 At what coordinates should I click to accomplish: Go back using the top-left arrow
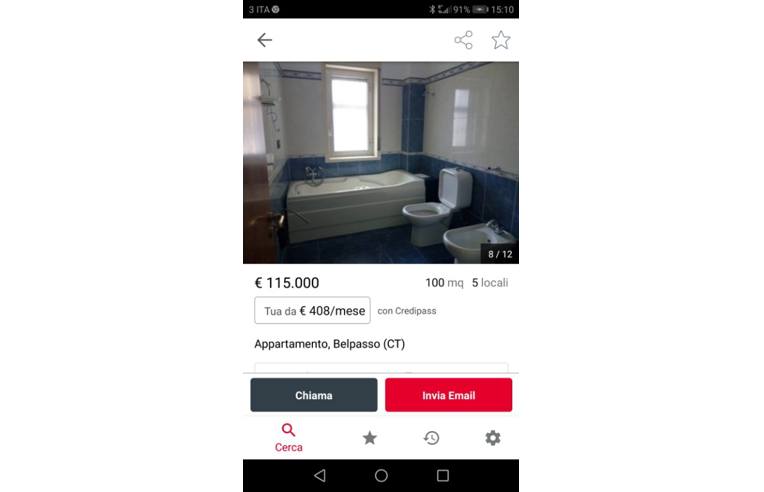[264, 40]
